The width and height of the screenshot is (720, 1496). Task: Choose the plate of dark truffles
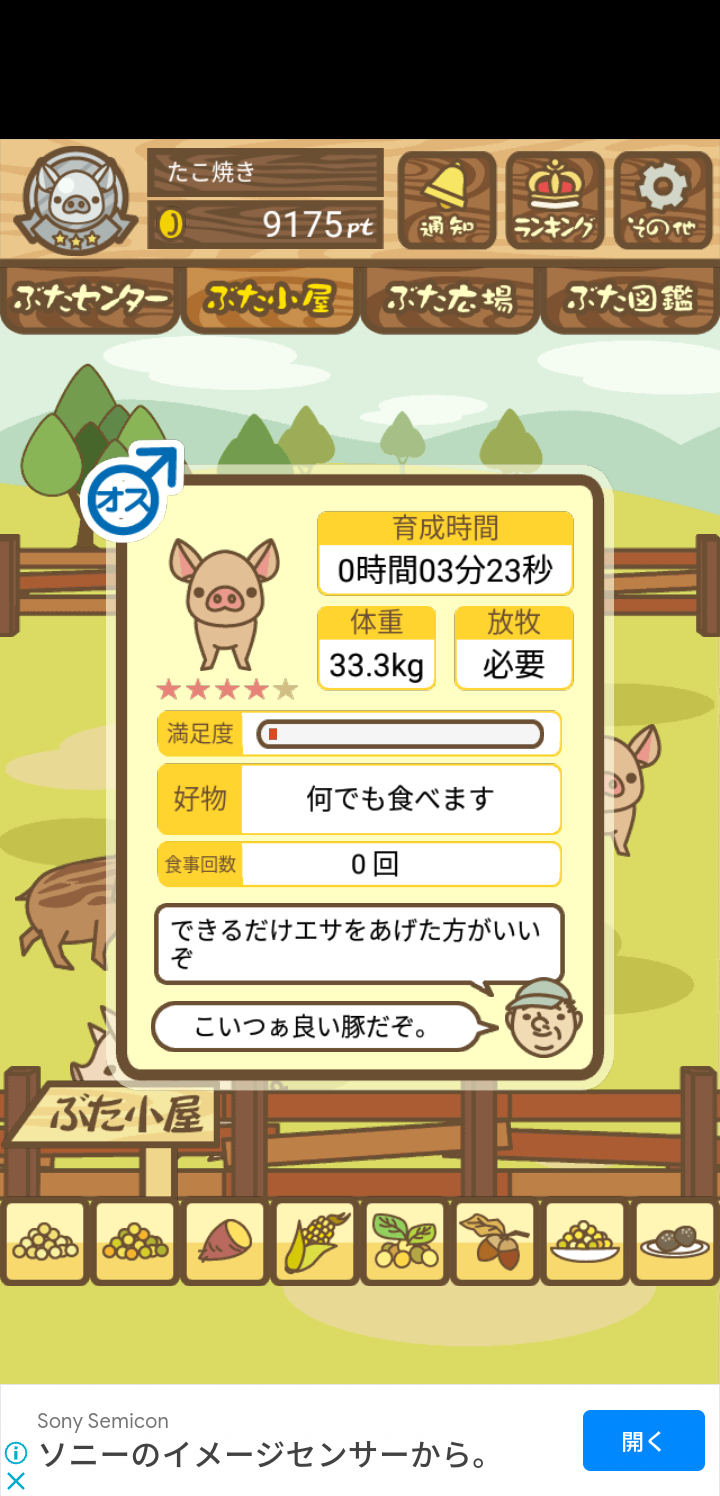[x=675, y=1241]
